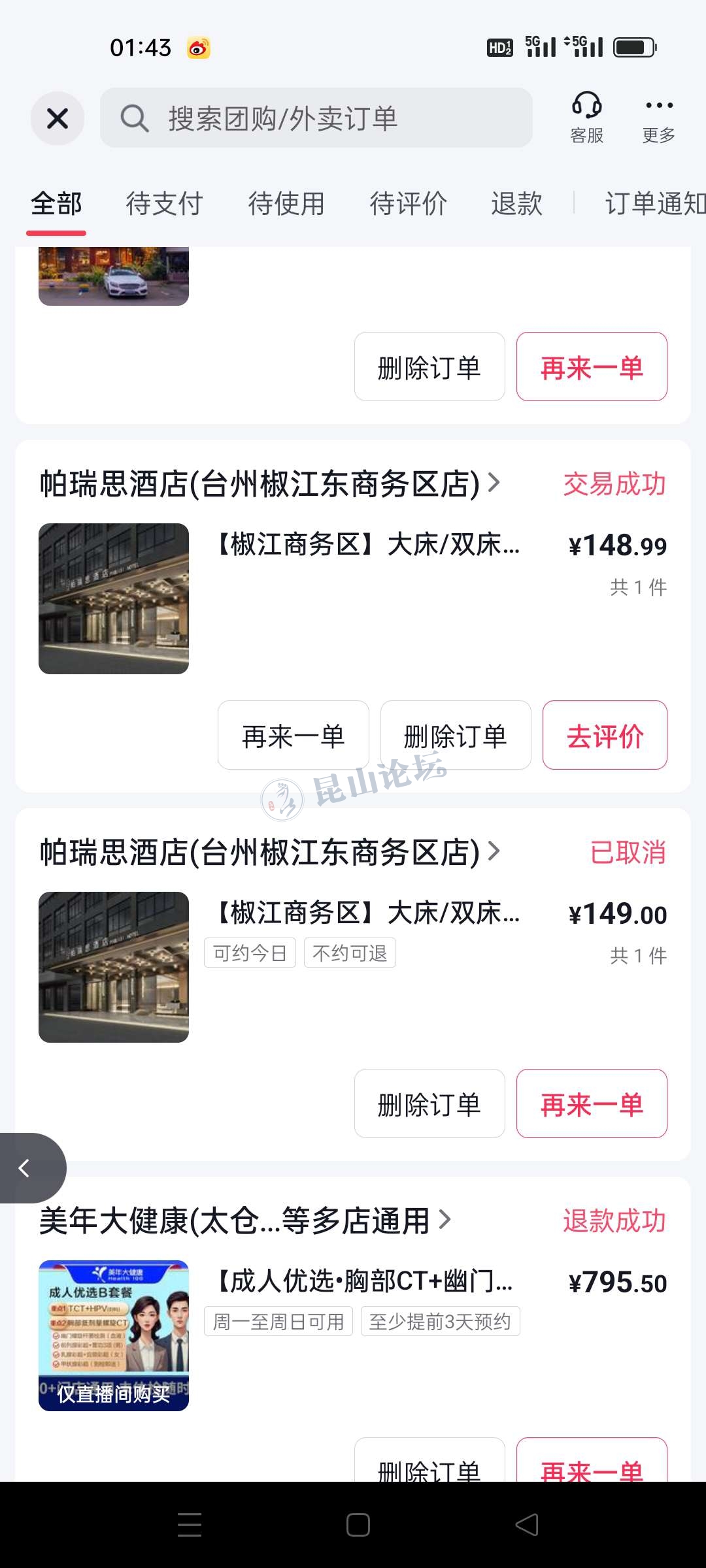Switch to the 待使用 tab

286,203
